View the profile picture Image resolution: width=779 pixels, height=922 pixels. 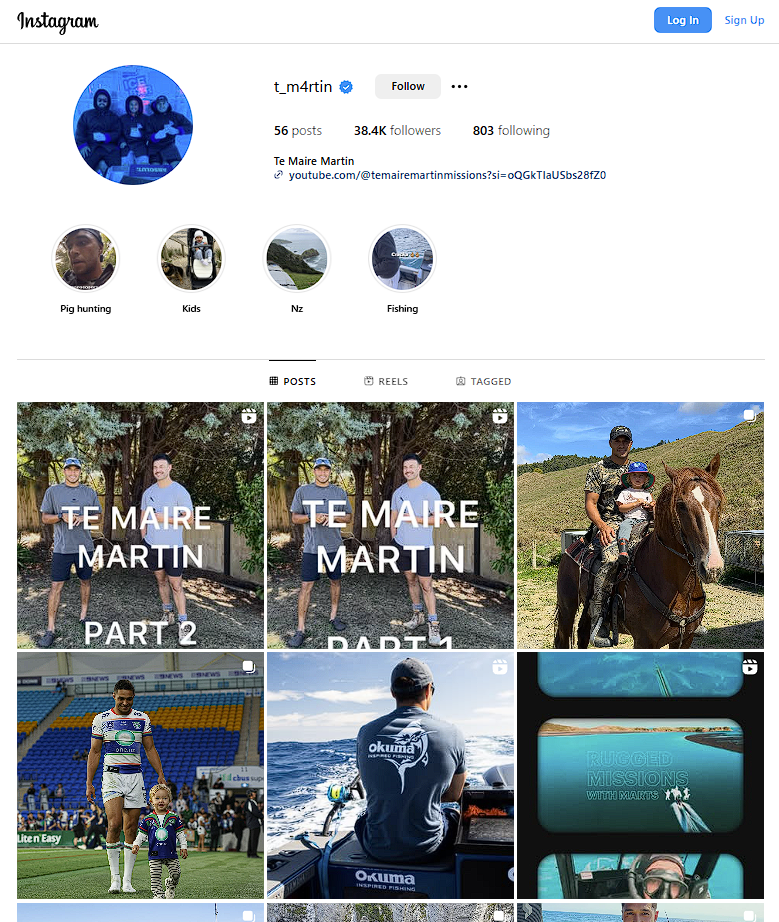tap(133, 125)
